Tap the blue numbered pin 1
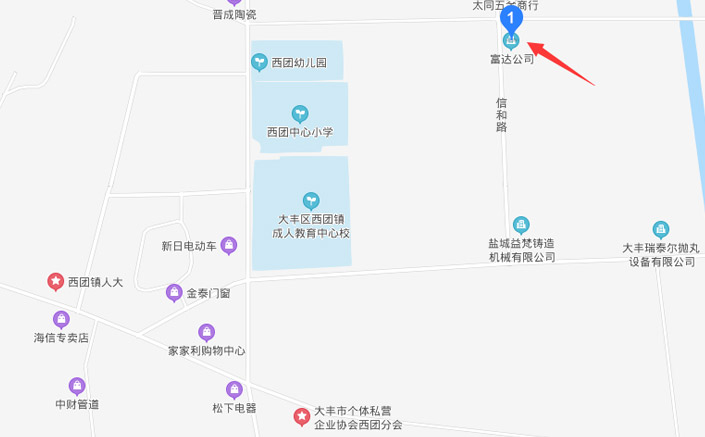The height and width of the screenshot is (437, 705). [512, 16]
